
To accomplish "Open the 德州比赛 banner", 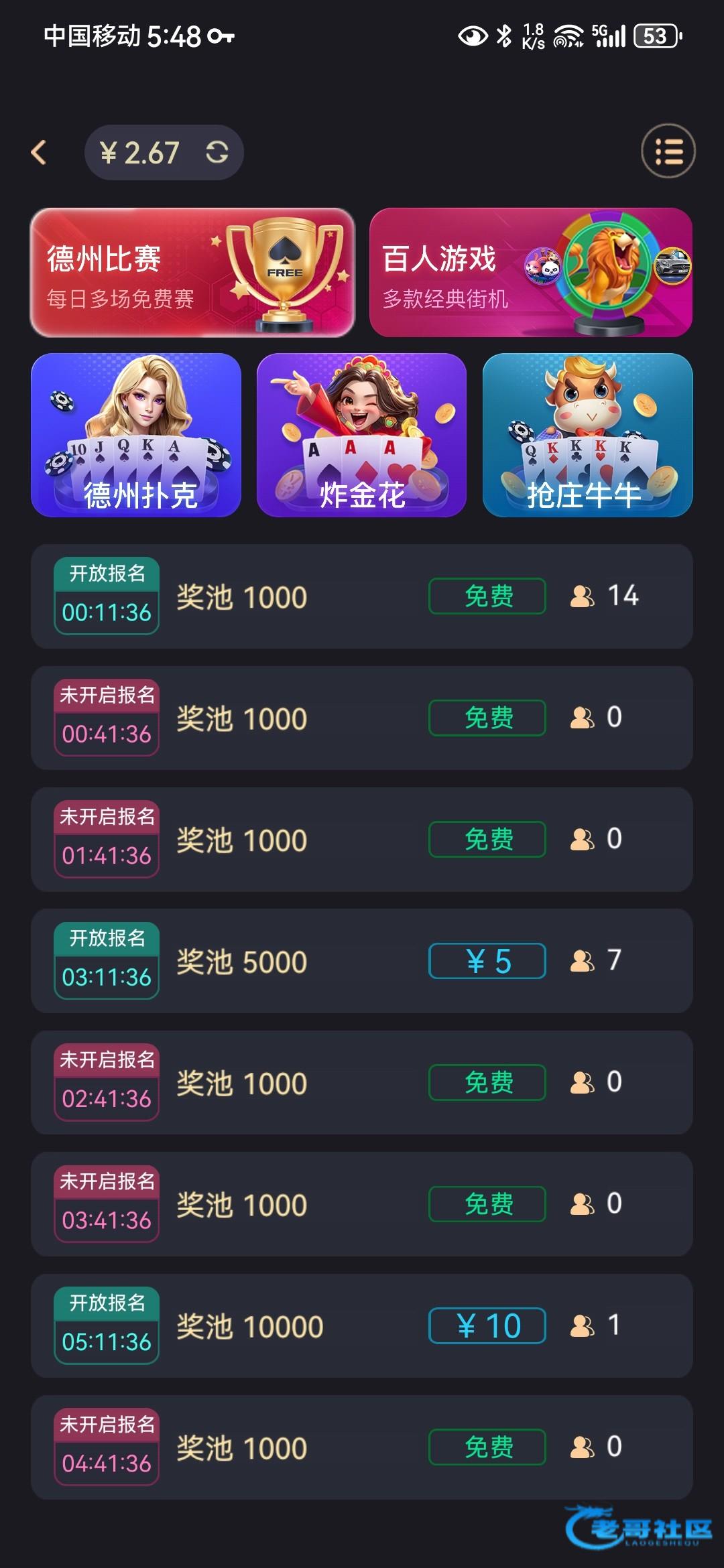I will (x=192, y=272).
